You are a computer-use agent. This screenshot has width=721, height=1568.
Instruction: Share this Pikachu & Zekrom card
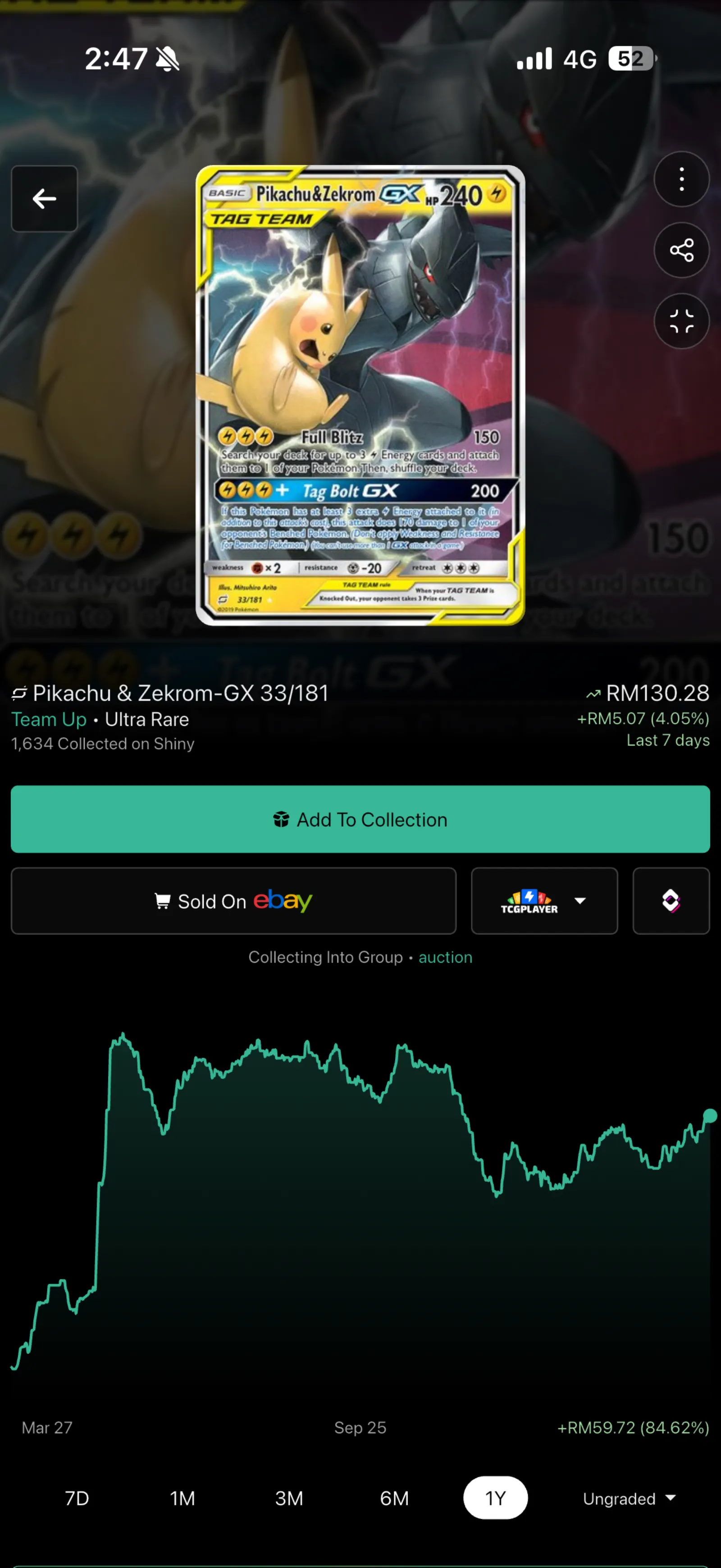[x=681, y=250]
